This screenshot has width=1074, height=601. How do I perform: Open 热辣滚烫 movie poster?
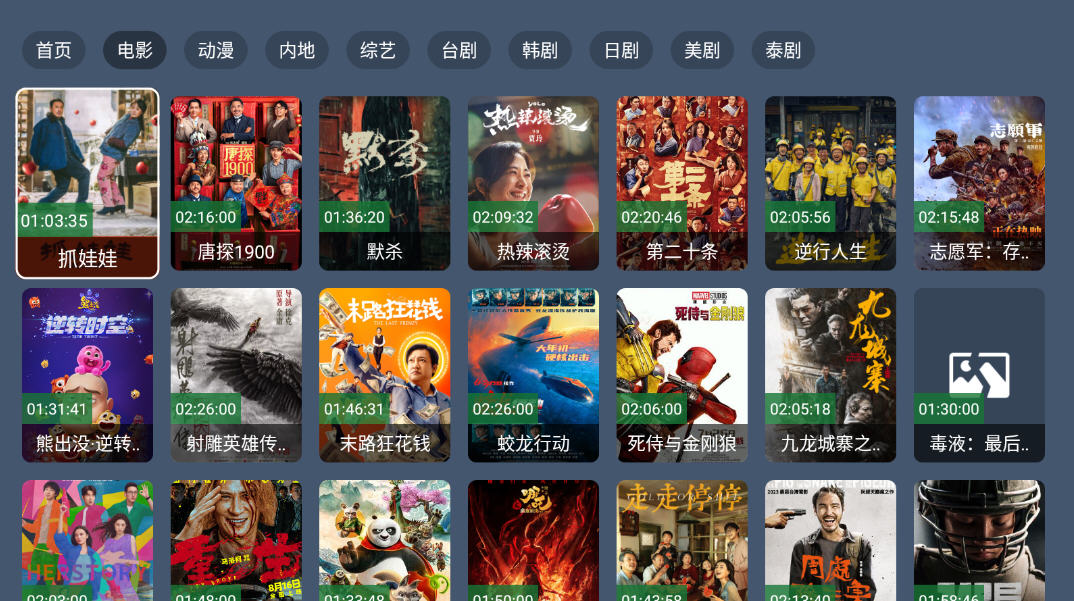533,183
